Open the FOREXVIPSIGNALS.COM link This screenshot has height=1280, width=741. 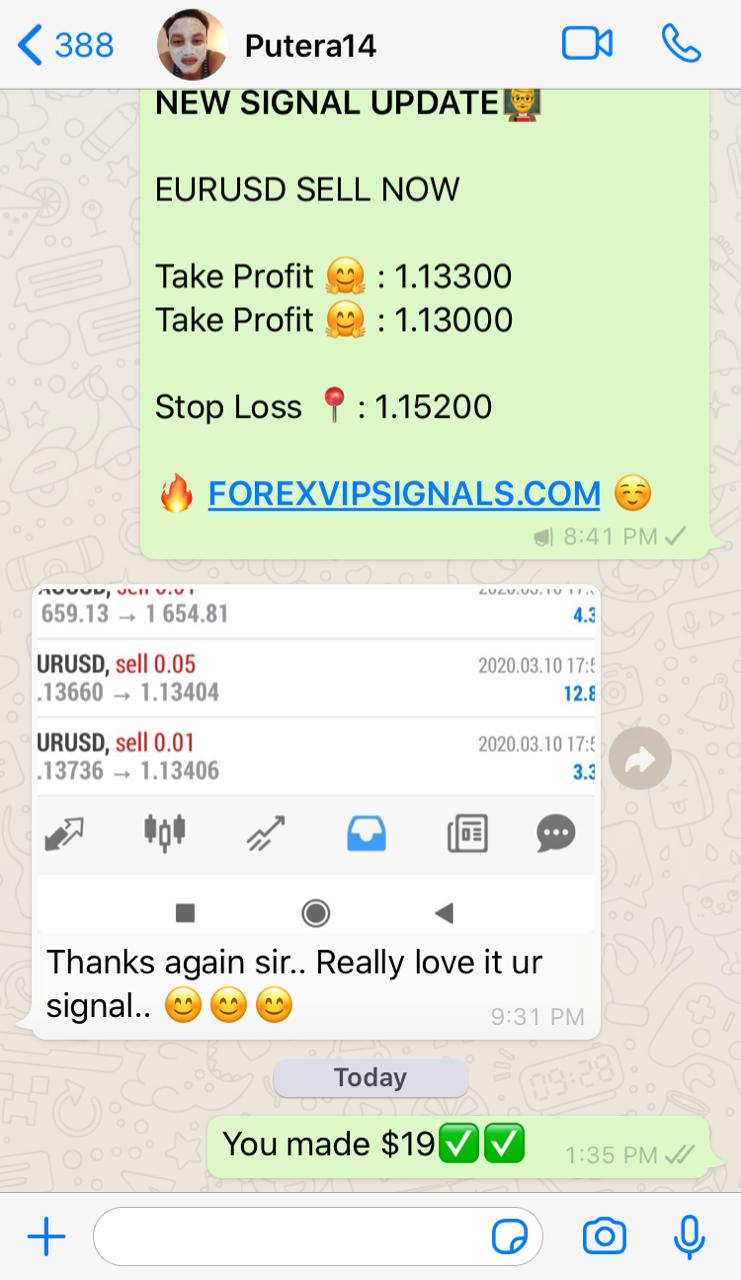tap(404, 493)
